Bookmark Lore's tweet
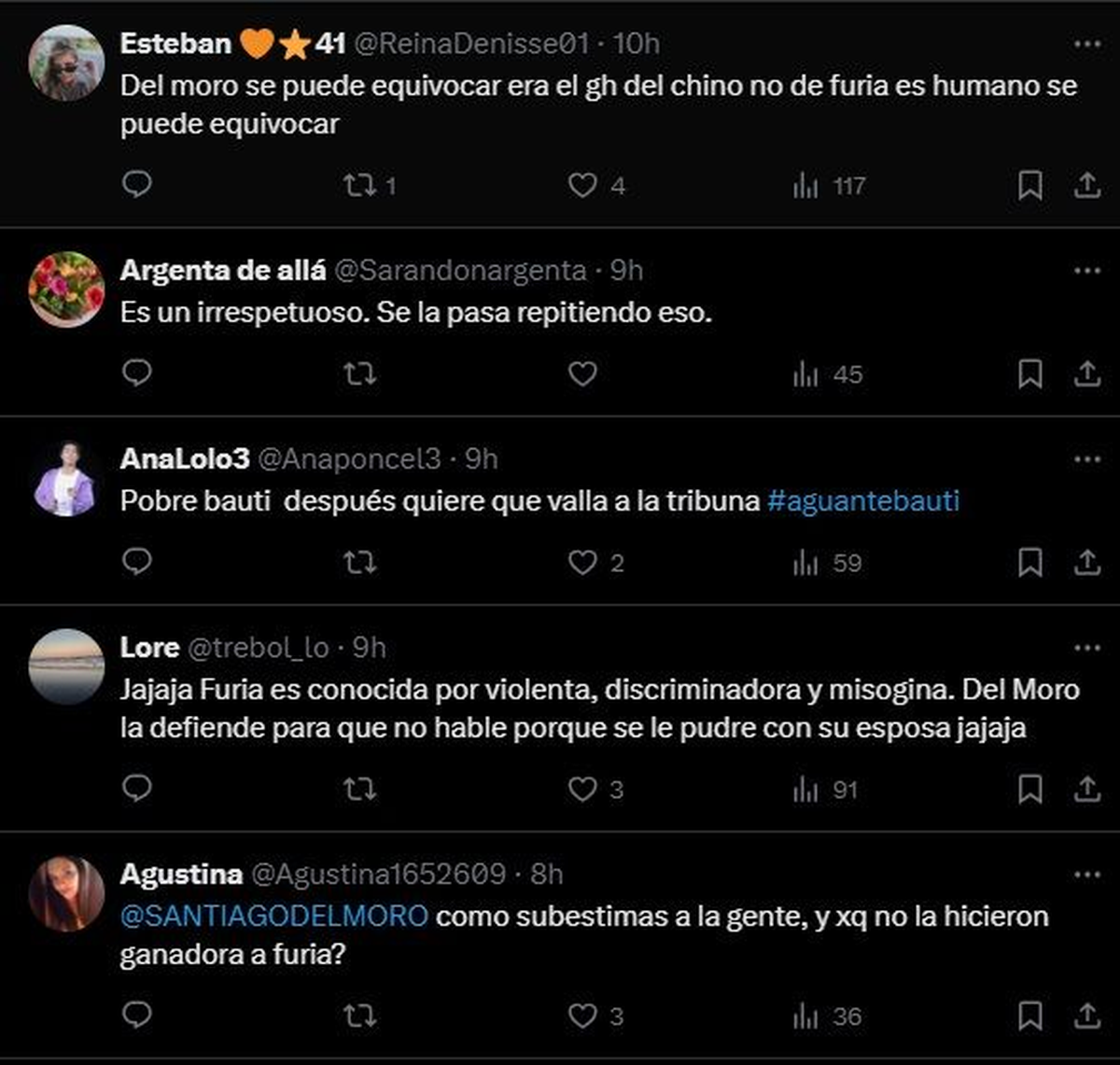The width and height of the screenshot is (1120, 1065). coord(1029,790)
